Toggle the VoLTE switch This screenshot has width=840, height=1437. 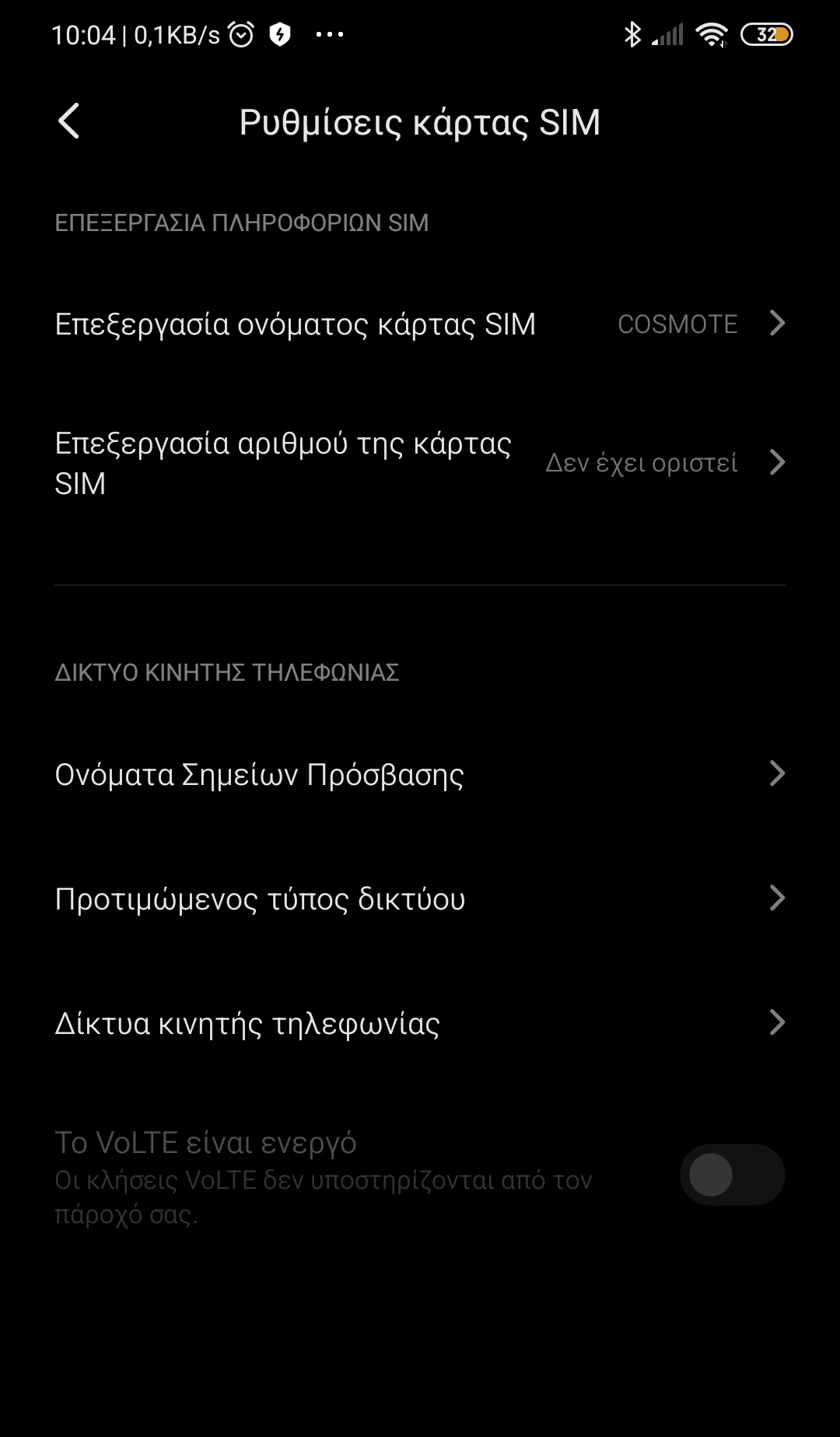pos(731,1175)
